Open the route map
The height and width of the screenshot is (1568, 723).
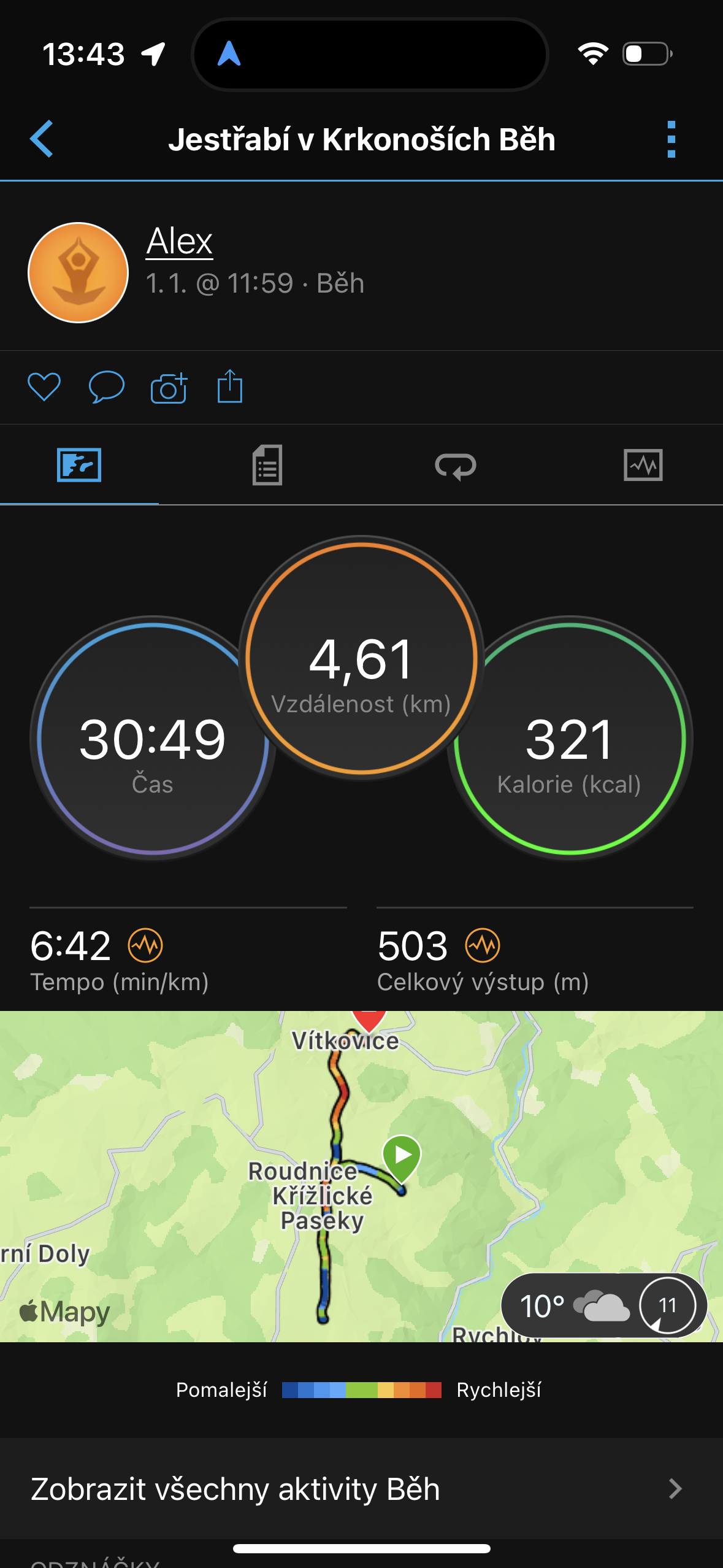(x=361, y=1176)
